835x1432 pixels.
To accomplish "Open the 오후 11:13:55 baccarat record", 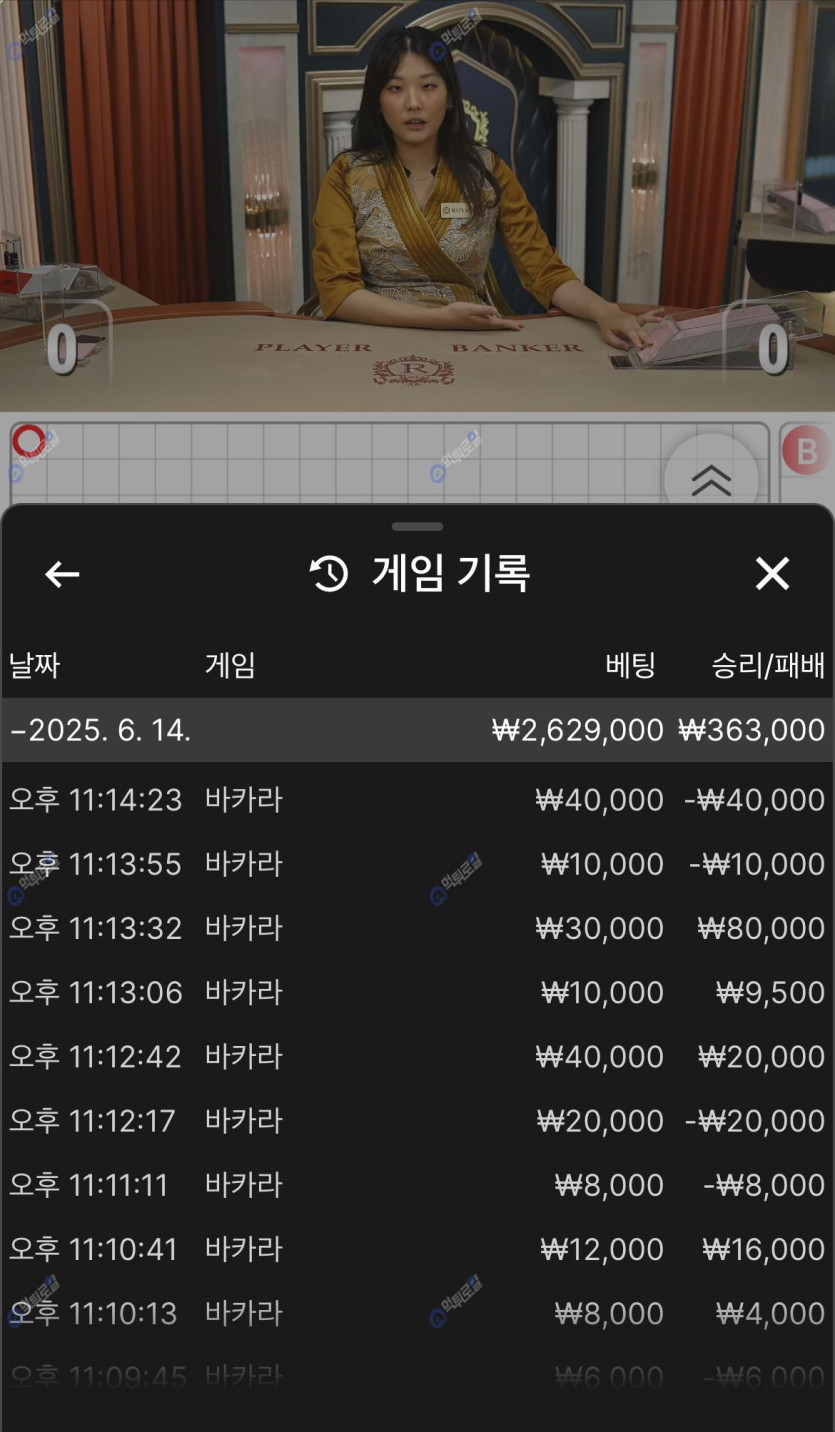I will [x=417, y=864].
